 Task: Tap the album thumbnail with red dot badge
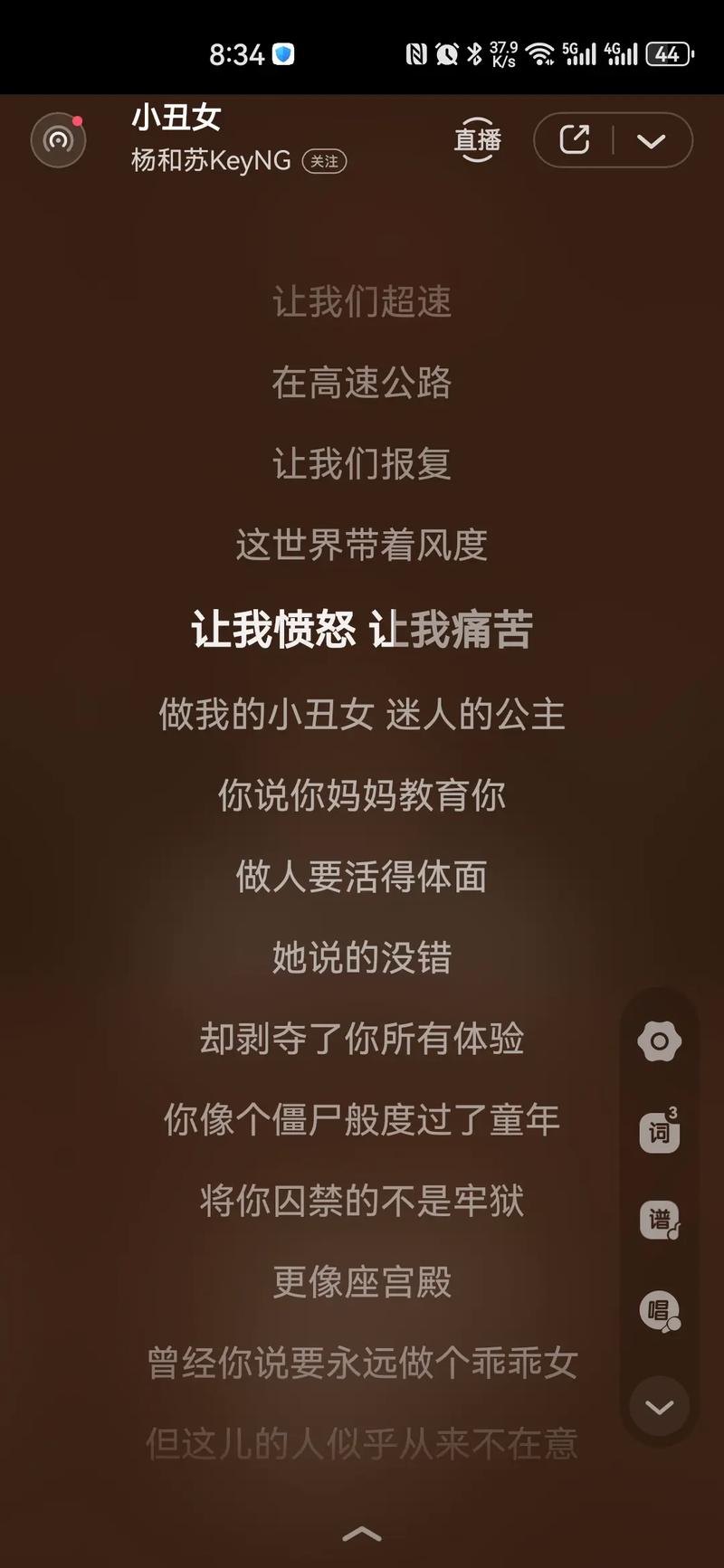point(58,140)
